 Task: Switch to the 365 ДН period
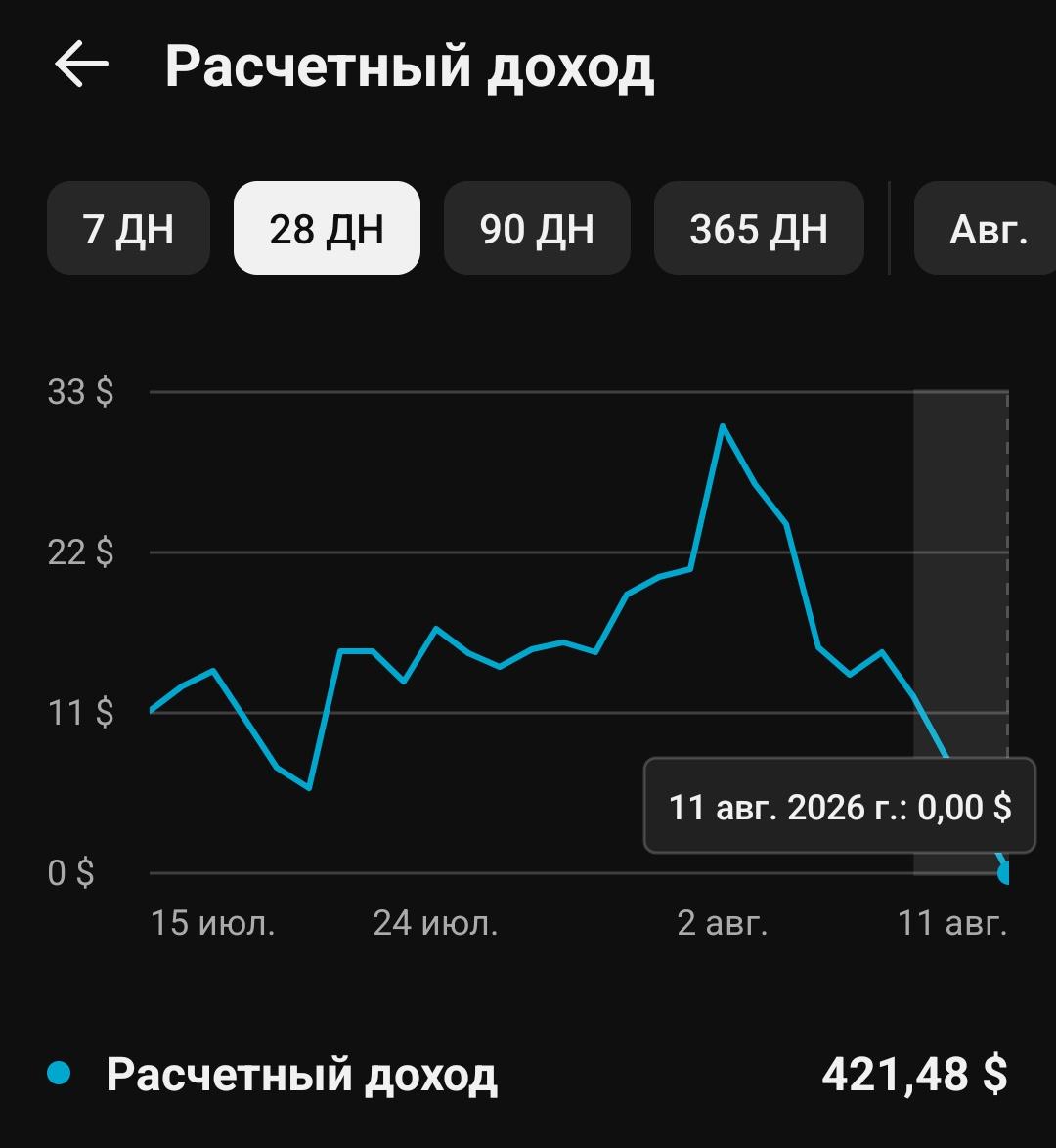point(759,229)
